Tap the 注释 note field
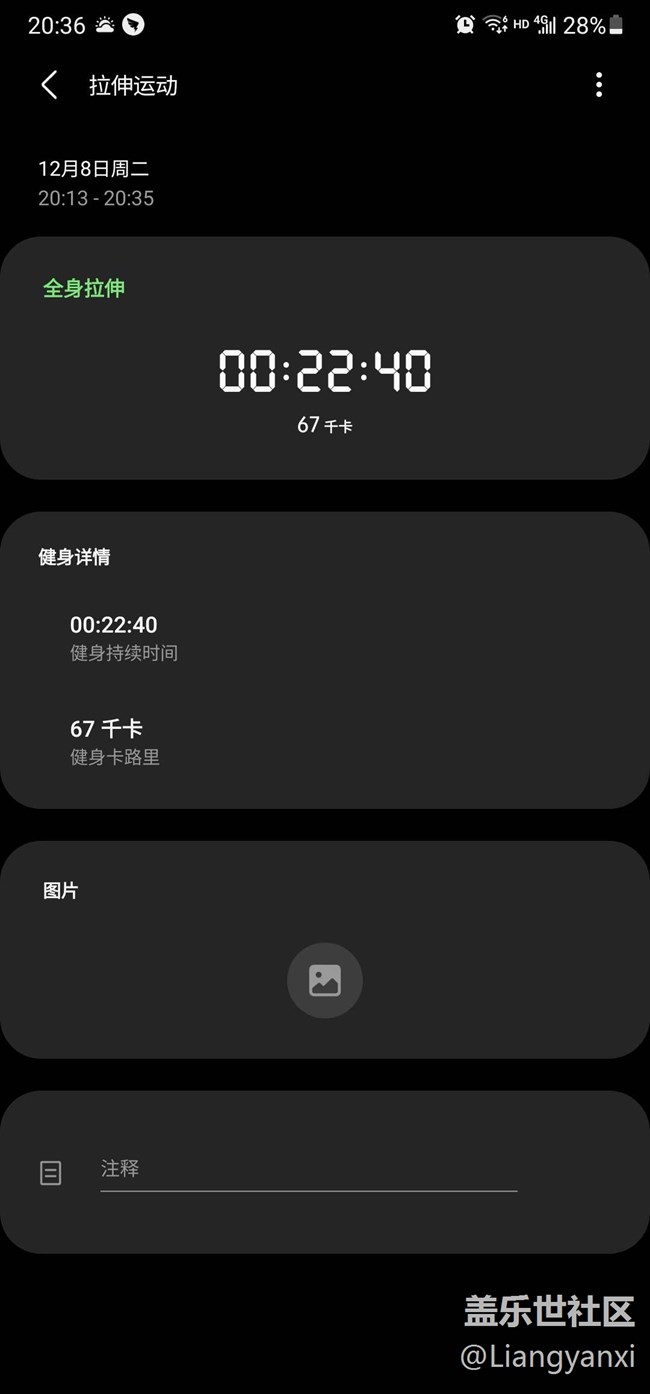650x1394 pixels. click(x=308, y=1169)
